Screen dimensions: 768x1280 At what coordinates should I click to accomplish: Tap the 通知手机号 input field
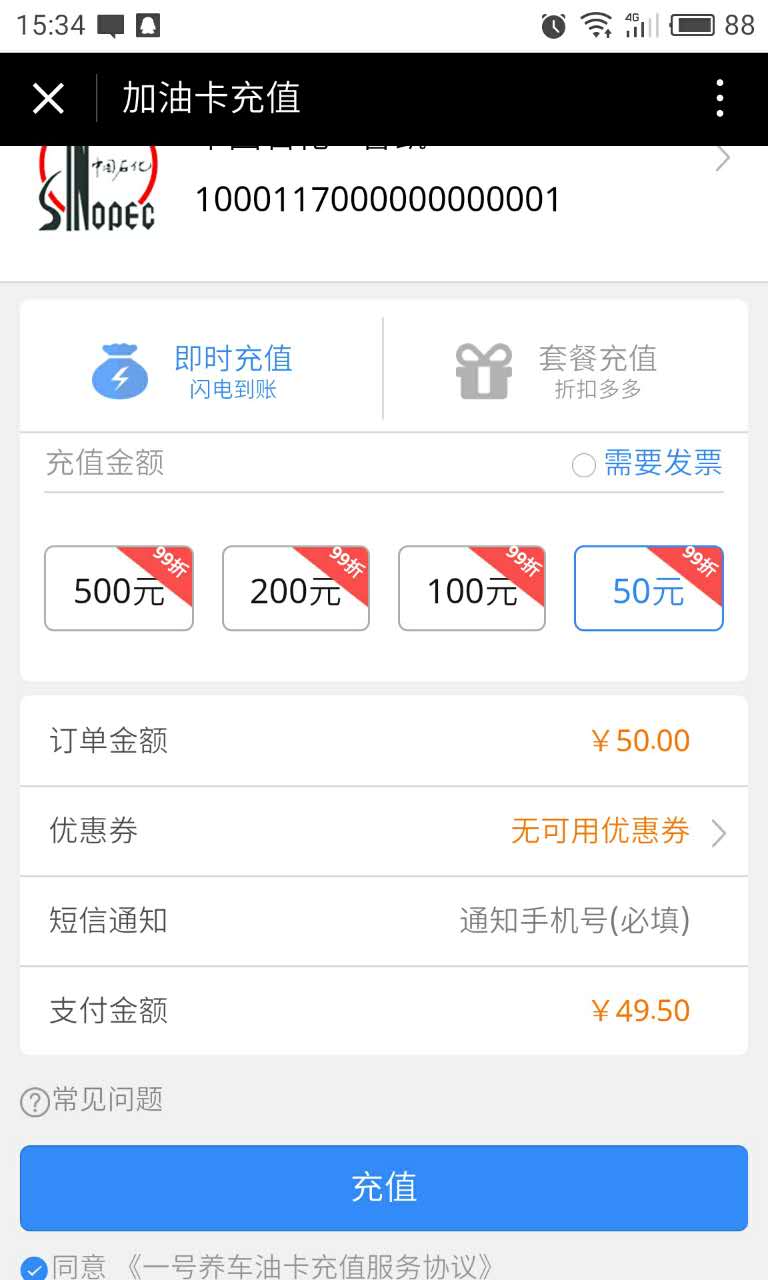[x=574, y=921]
